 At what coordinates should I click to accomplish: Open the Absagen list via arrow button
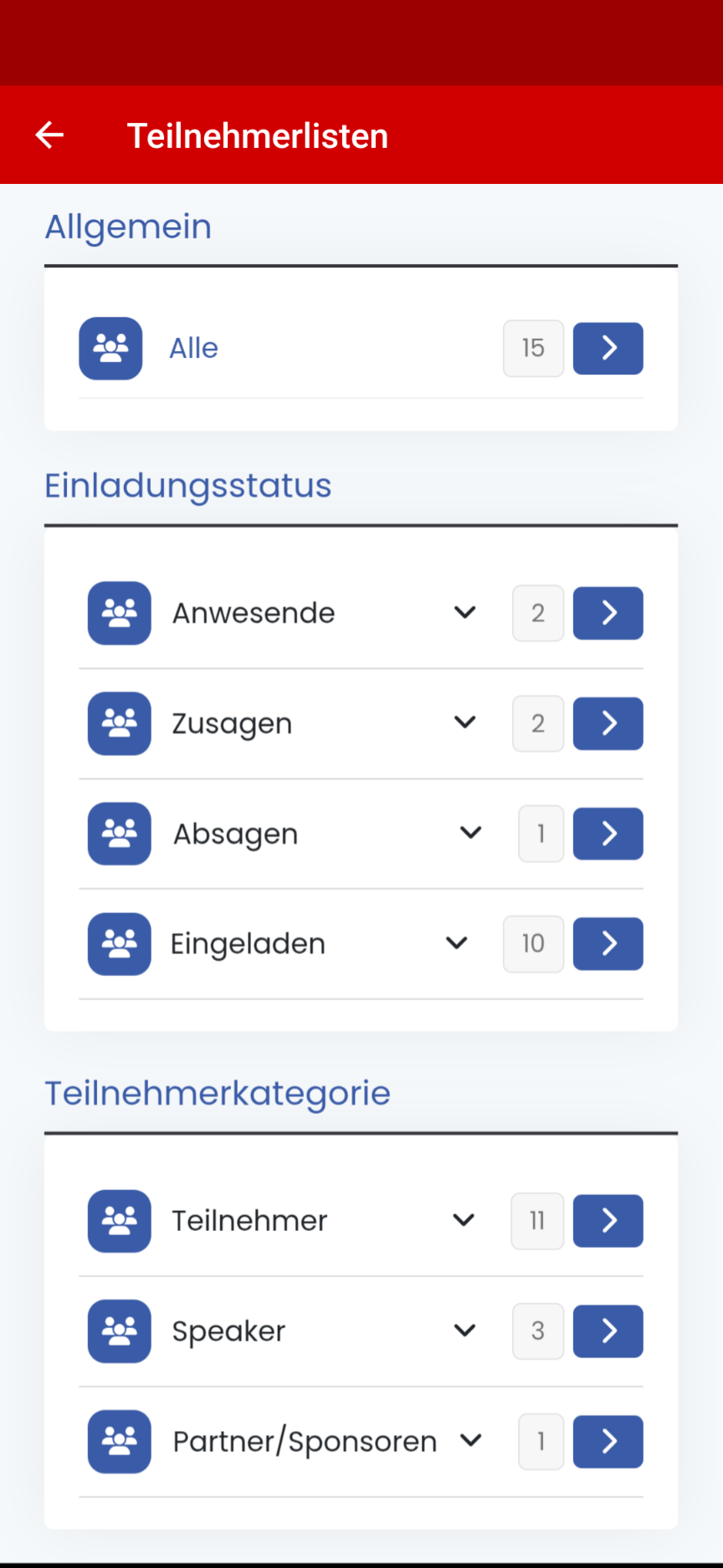pyautogui.click(x=608, y=834)
